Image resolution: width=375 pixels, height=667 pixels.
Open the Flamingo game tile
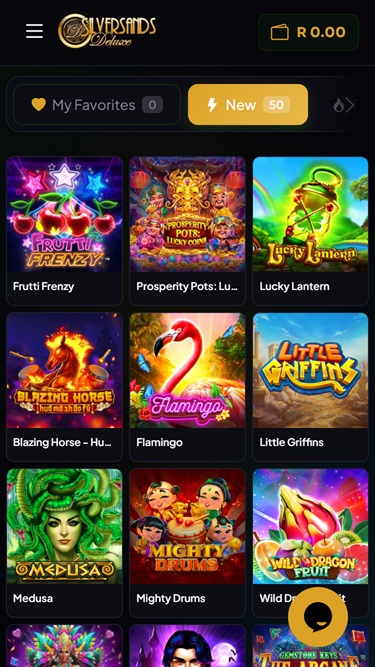pyautogui.click(x=188, y=387)
